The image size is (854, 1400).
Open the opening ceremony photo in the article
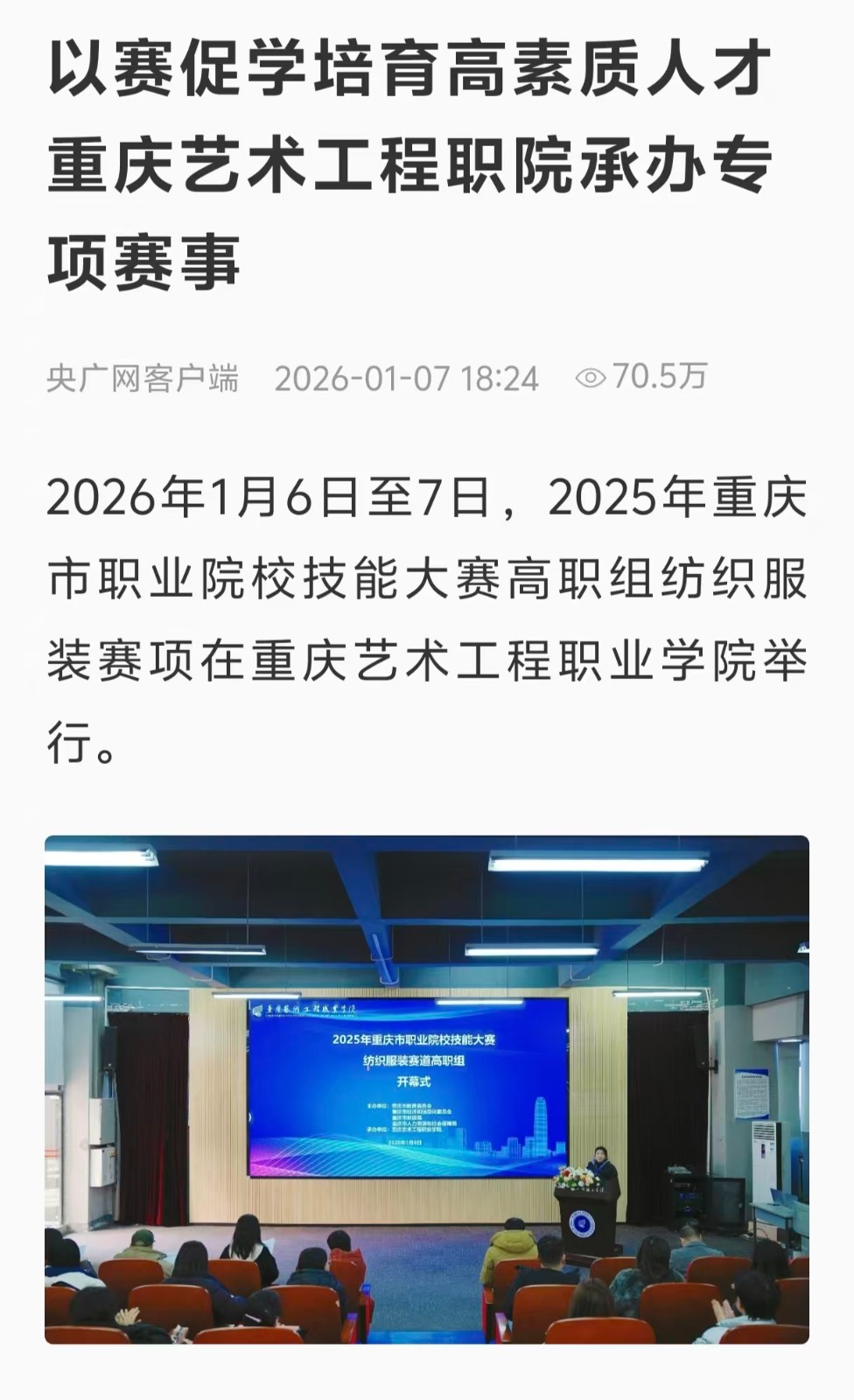coord(427,1089)
